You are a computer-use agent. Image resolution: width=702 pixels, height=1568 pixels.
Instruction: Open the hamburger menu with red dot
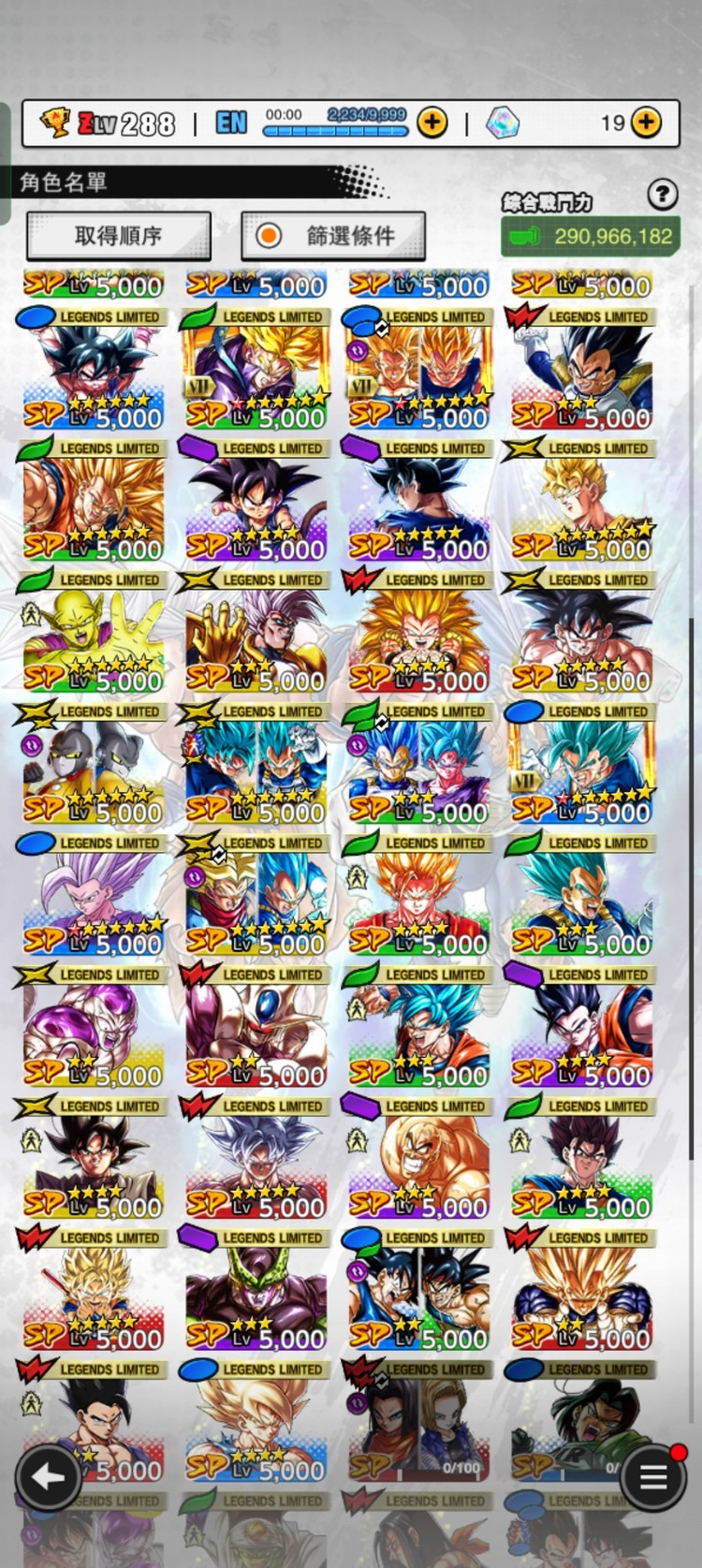pyautogui.click(x=652, y=1477)
